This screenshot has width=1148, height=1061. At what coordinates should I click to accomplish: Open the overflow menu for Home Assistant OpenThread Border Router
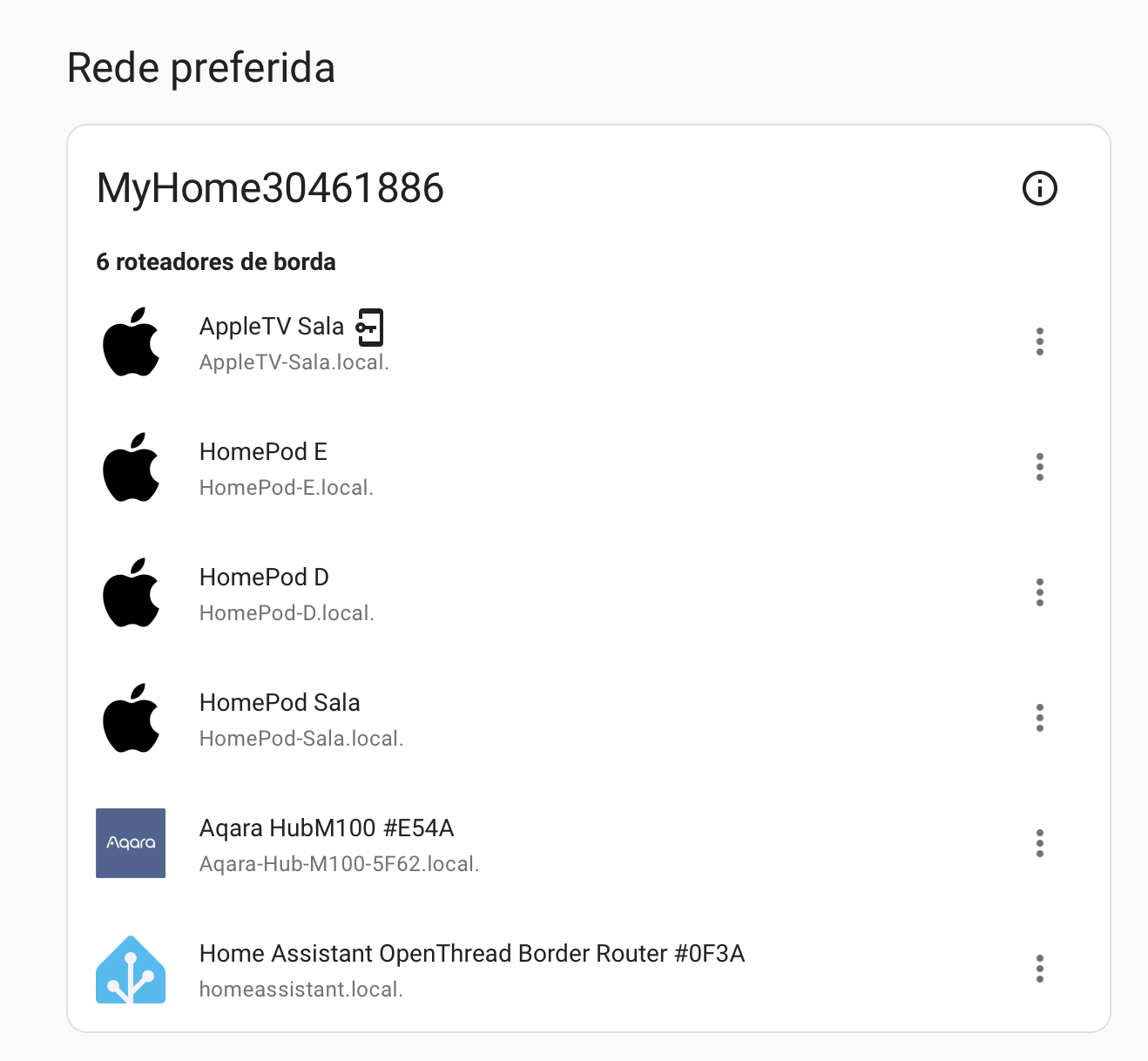pos(1039,969)
